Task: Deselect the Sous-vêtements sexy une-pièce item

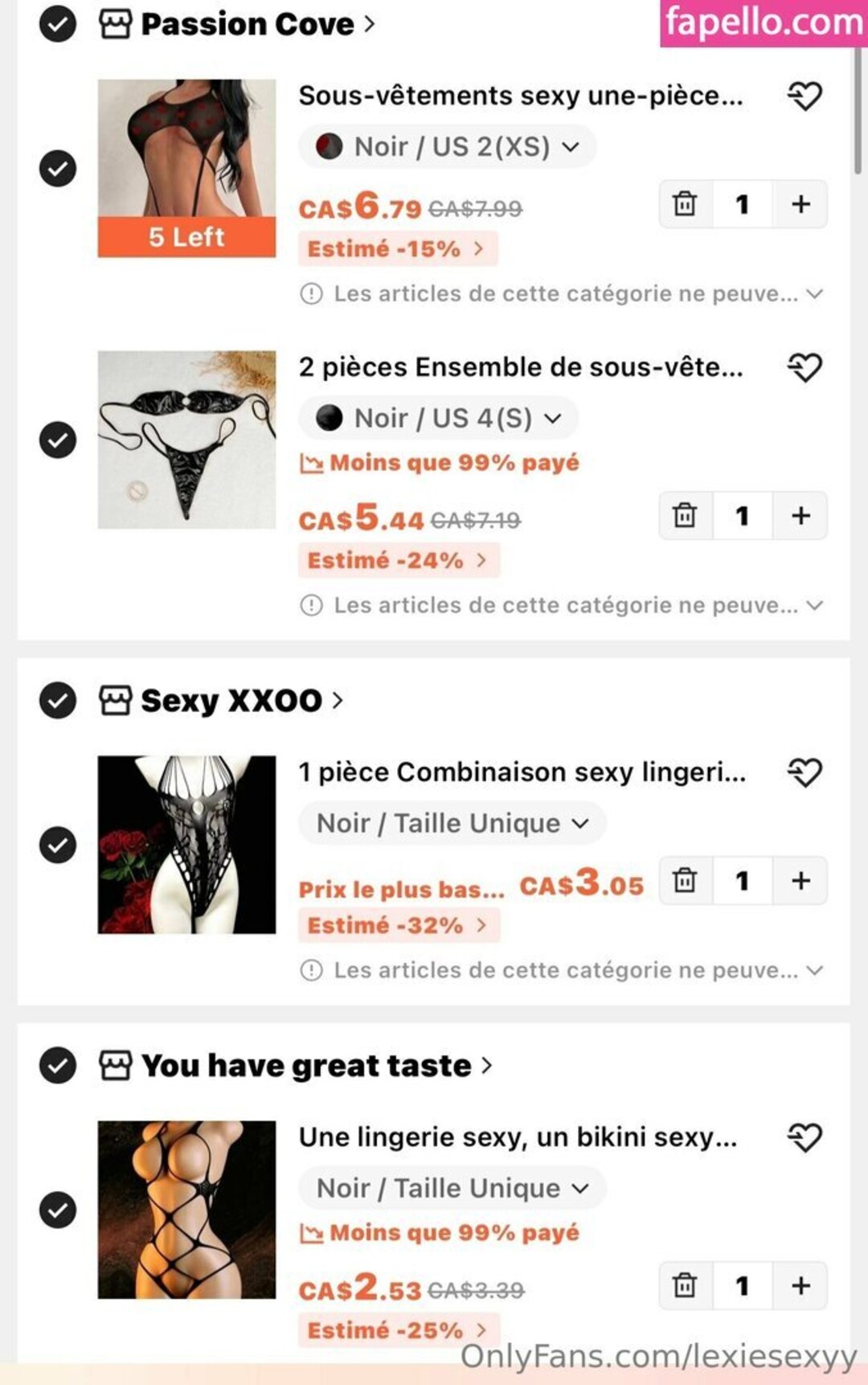Action: pyautogui.click(x=58, y=169)
